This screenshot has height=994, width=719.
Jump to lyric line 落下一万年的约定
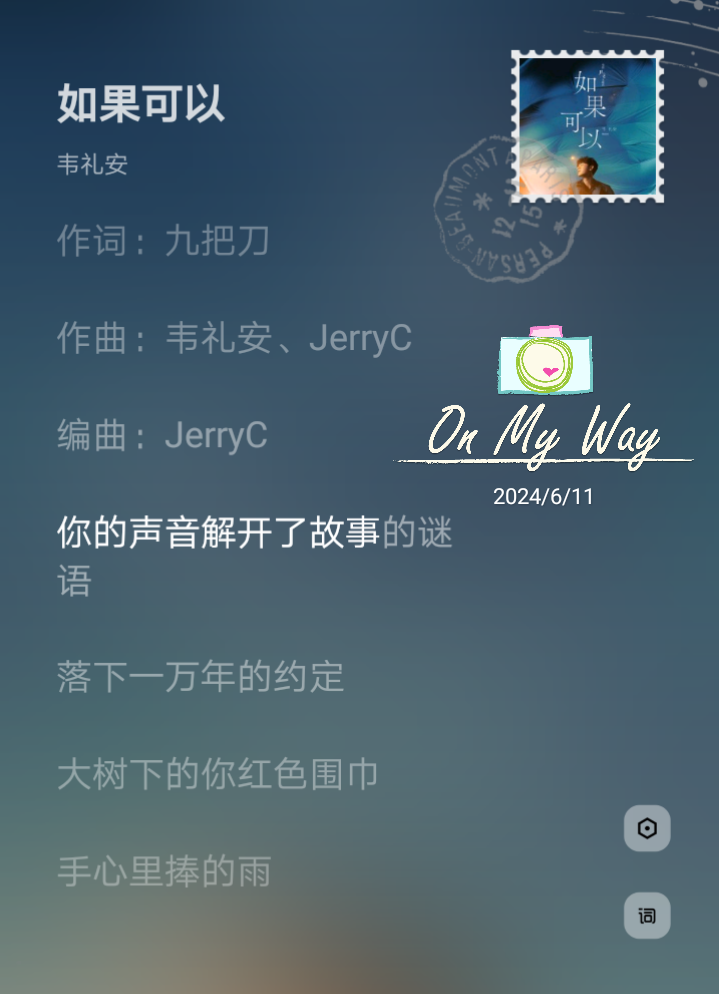point(200,676)
